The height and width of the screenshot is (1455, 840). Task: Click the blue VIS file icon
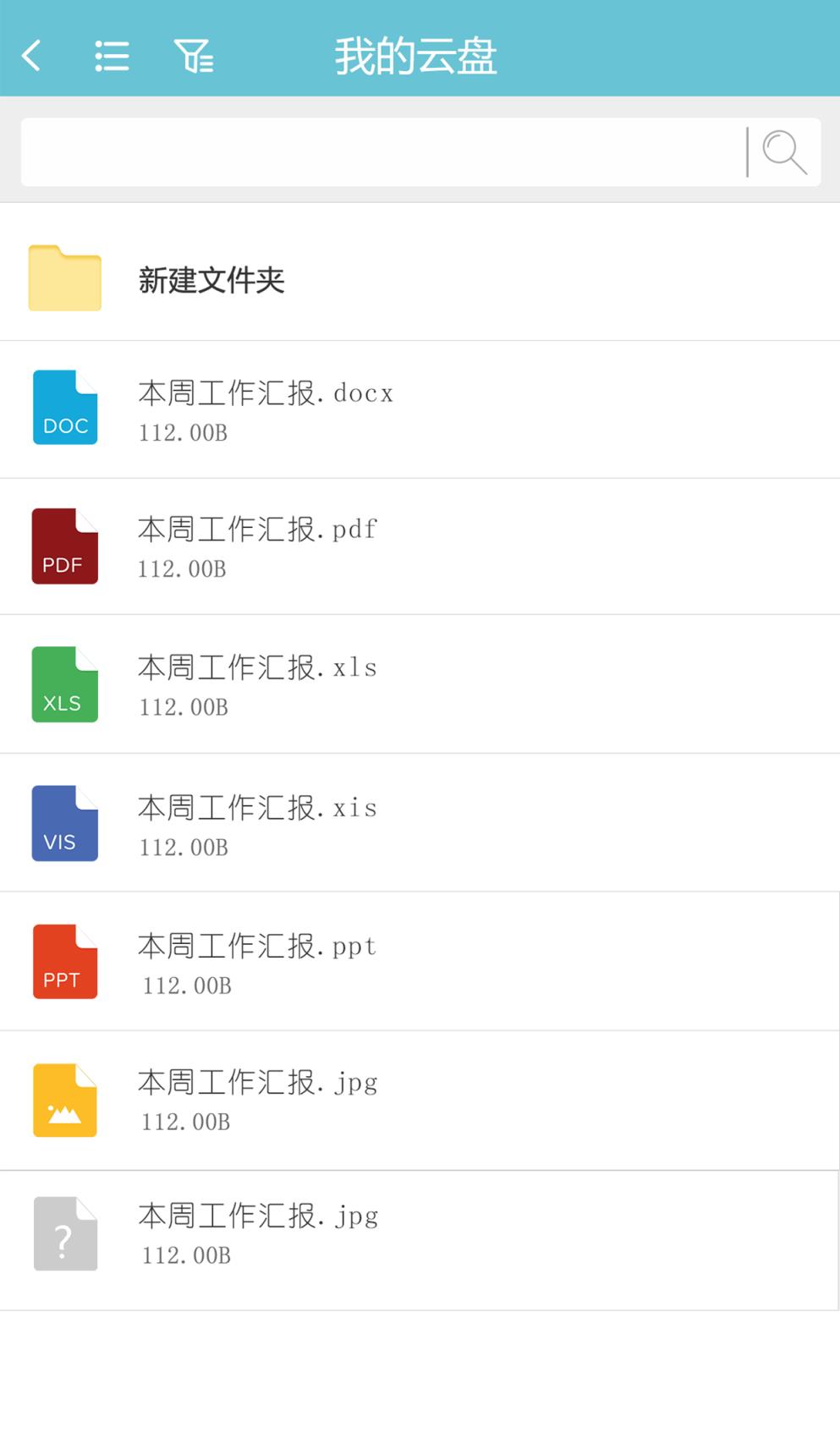click(x=64, y=822)
